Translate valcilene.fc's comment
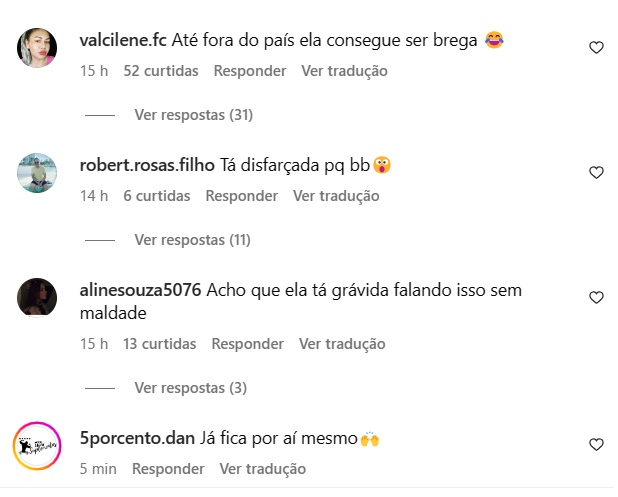 [x=344, y=71]
